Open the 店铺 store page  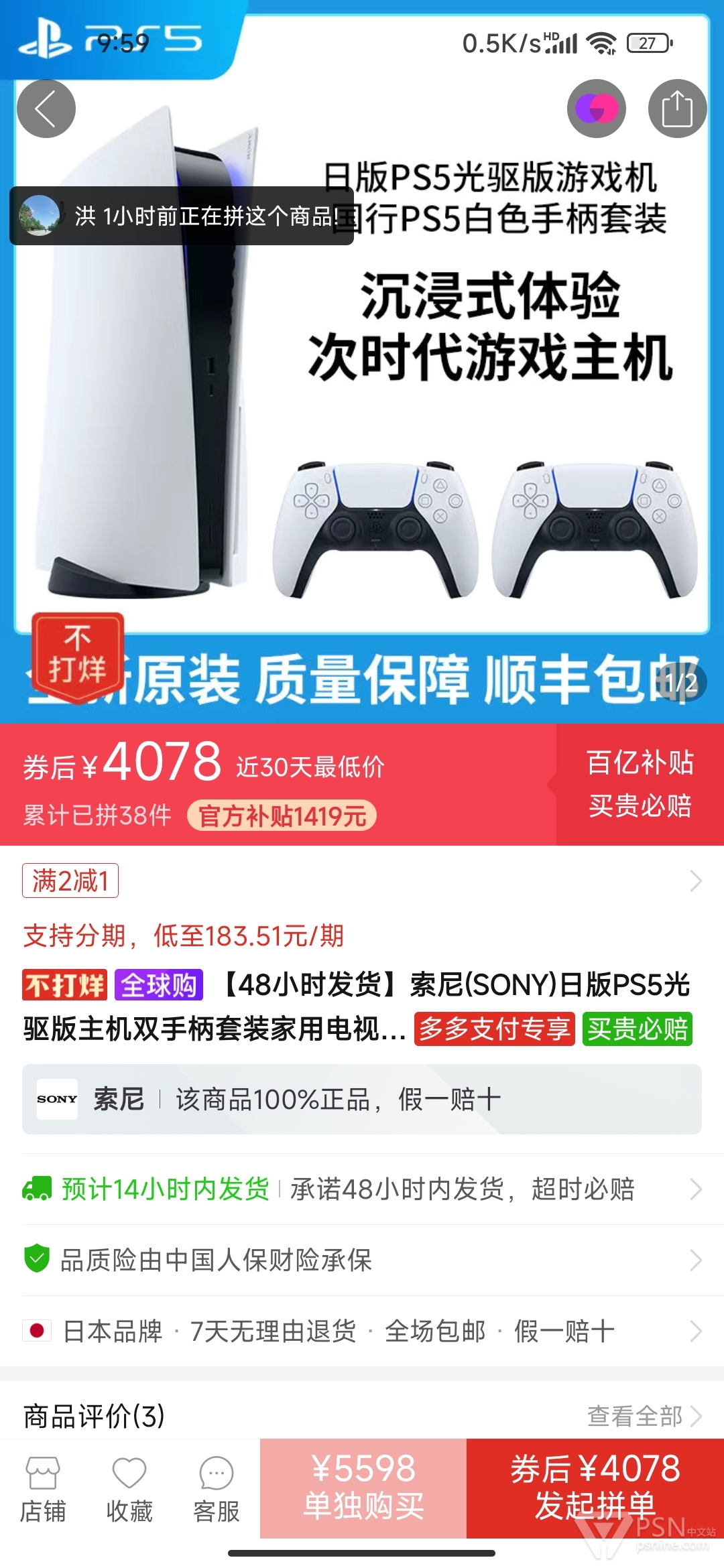pos(43,1489)
